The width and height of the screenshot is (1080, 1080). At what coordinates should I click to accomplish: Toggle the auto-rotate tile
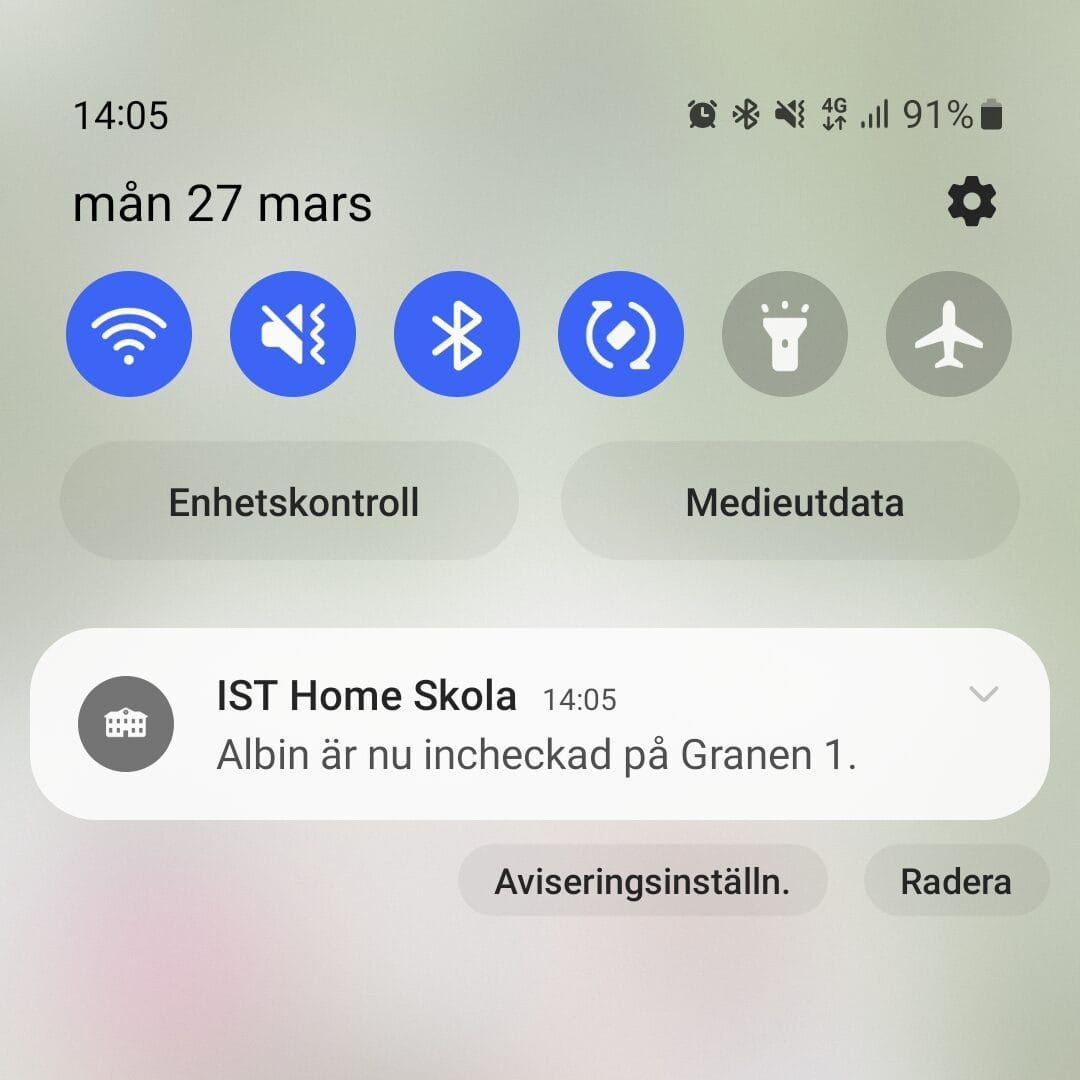pos(621,334)
